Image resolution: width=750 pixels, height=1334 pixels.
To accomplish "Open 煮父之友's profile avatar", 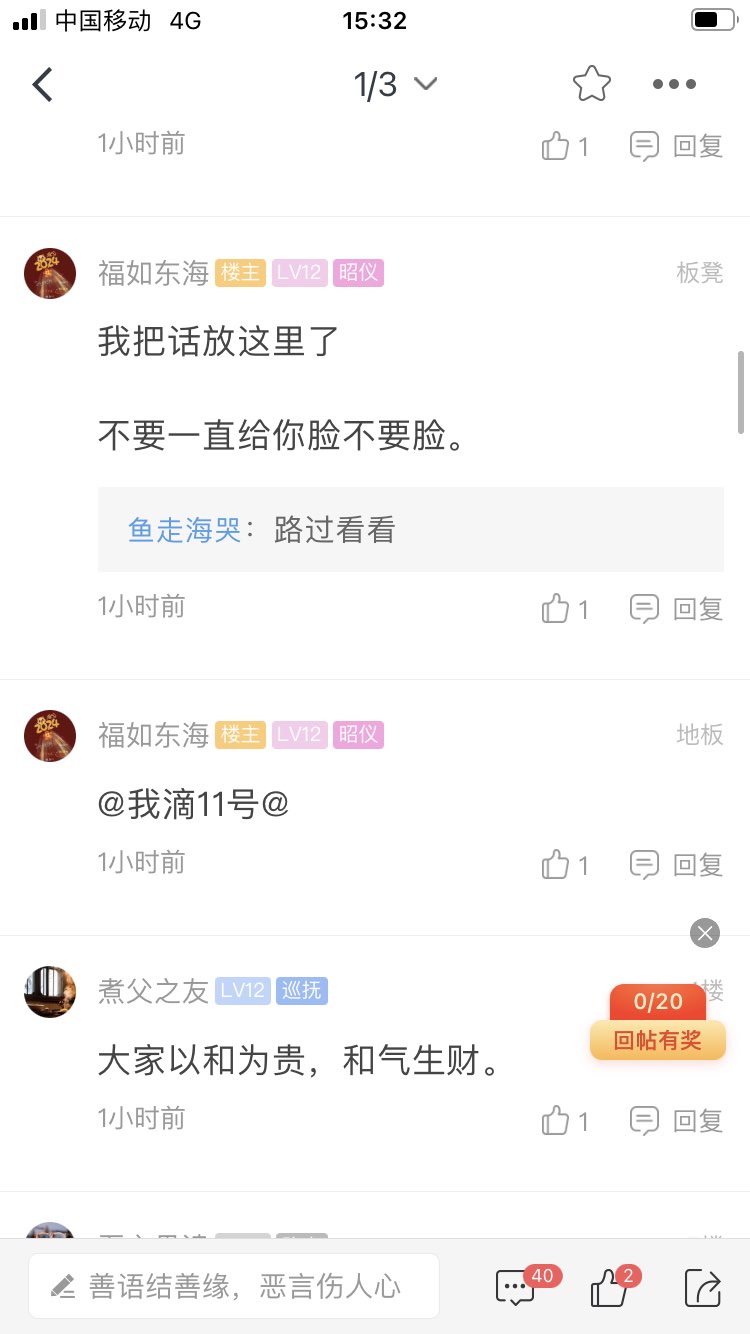I will click(50, 992).
